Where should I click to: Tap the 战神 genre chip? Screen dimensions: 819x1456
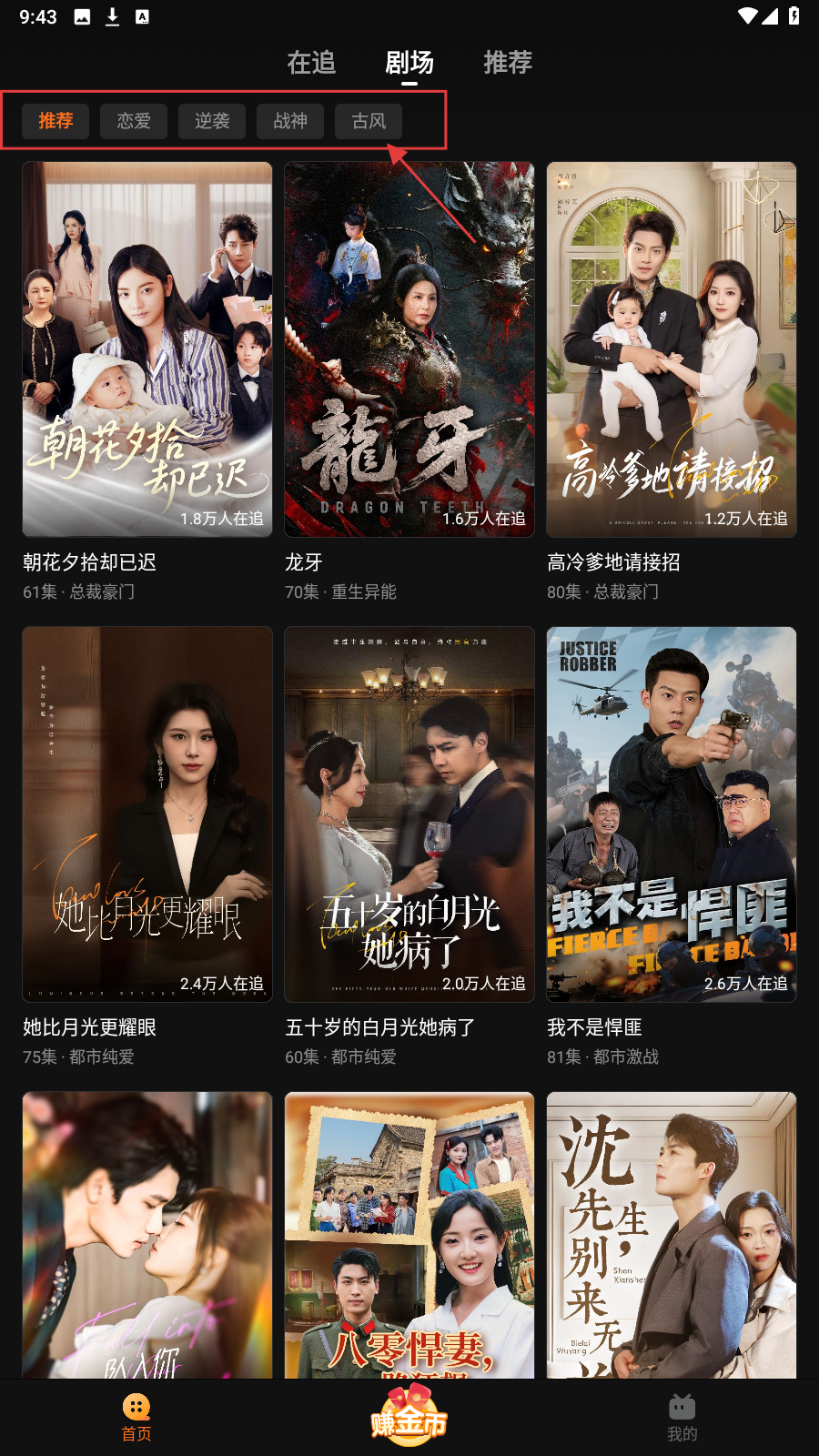point(290,121)
